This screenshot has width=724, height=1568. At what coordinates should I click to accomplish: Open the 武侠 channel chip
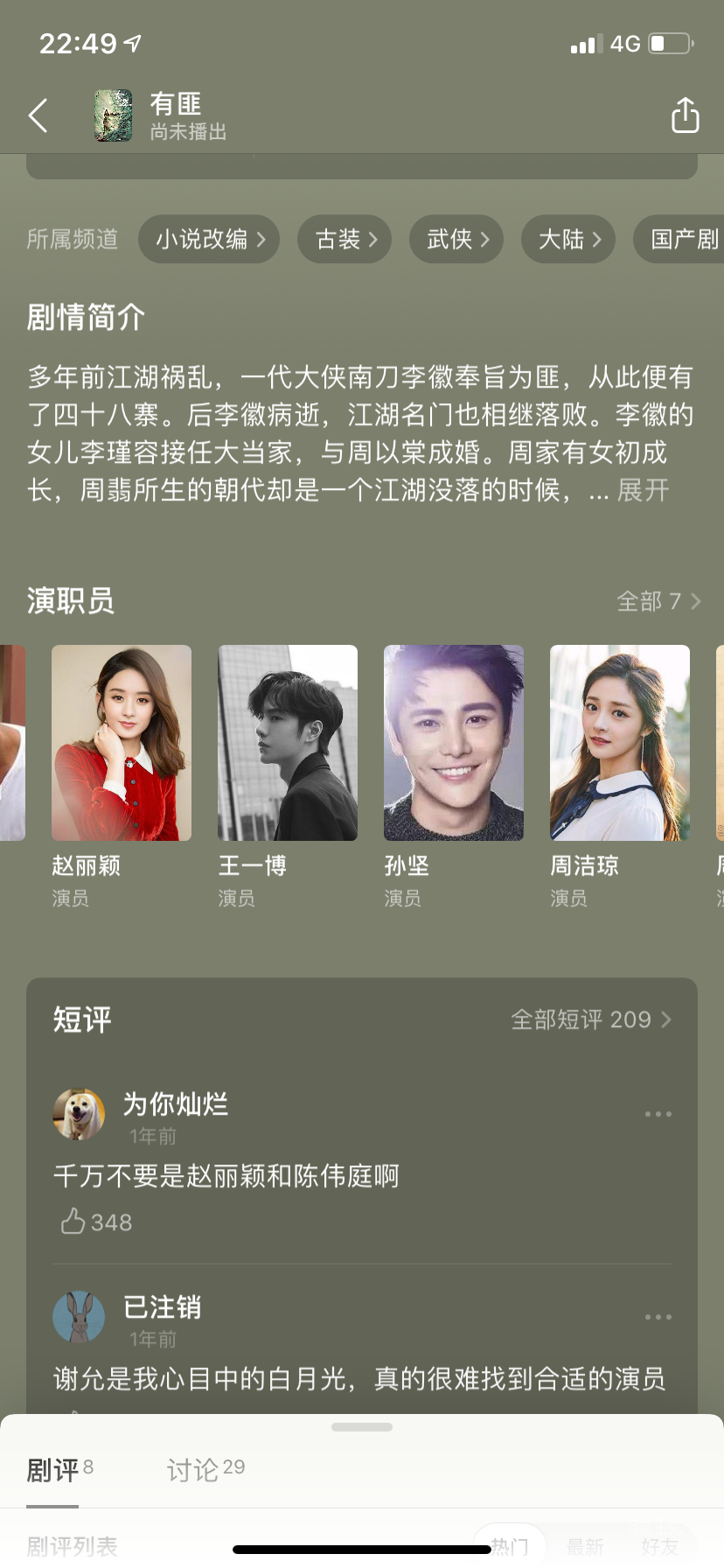tap(456, 239)
